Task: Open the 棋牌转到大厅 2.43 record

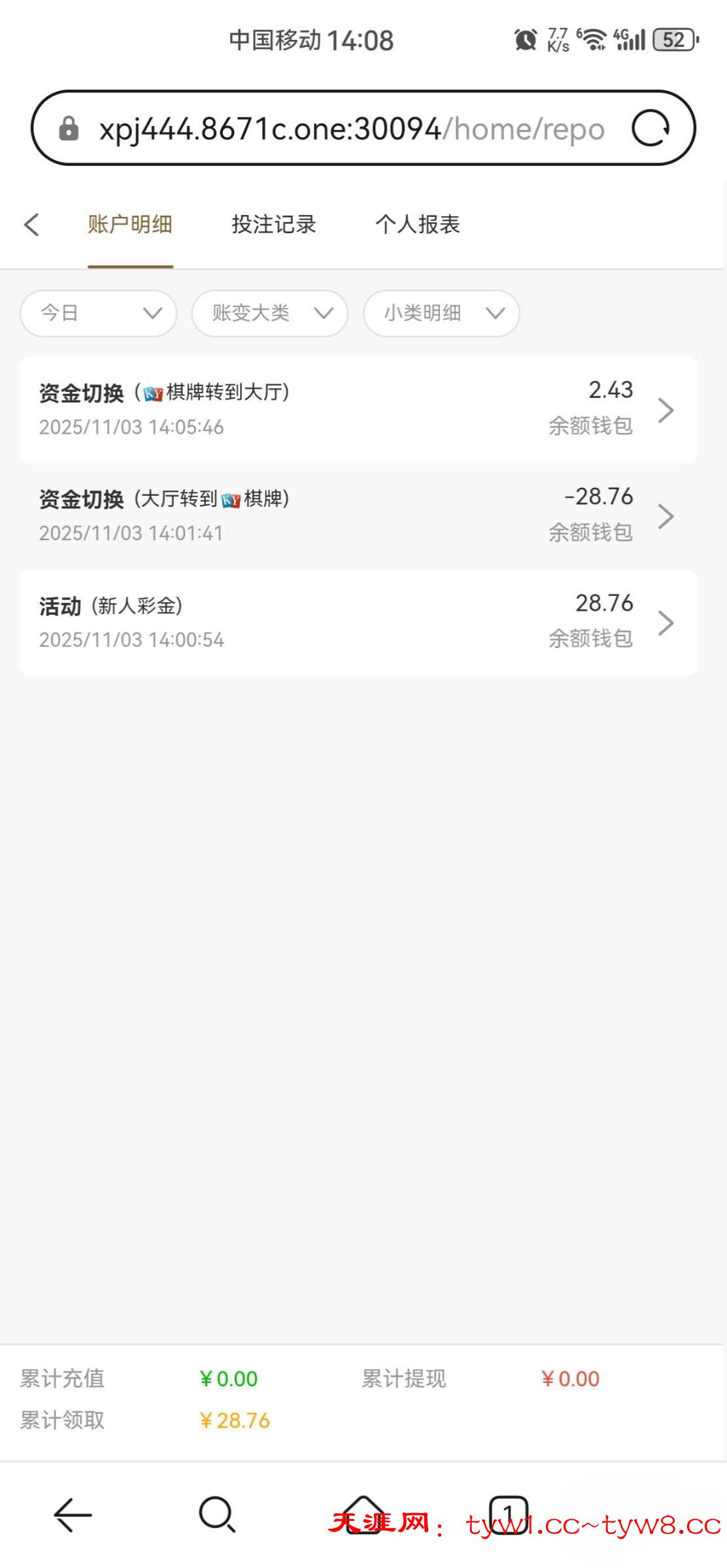Action: click(x=358, y=410)
